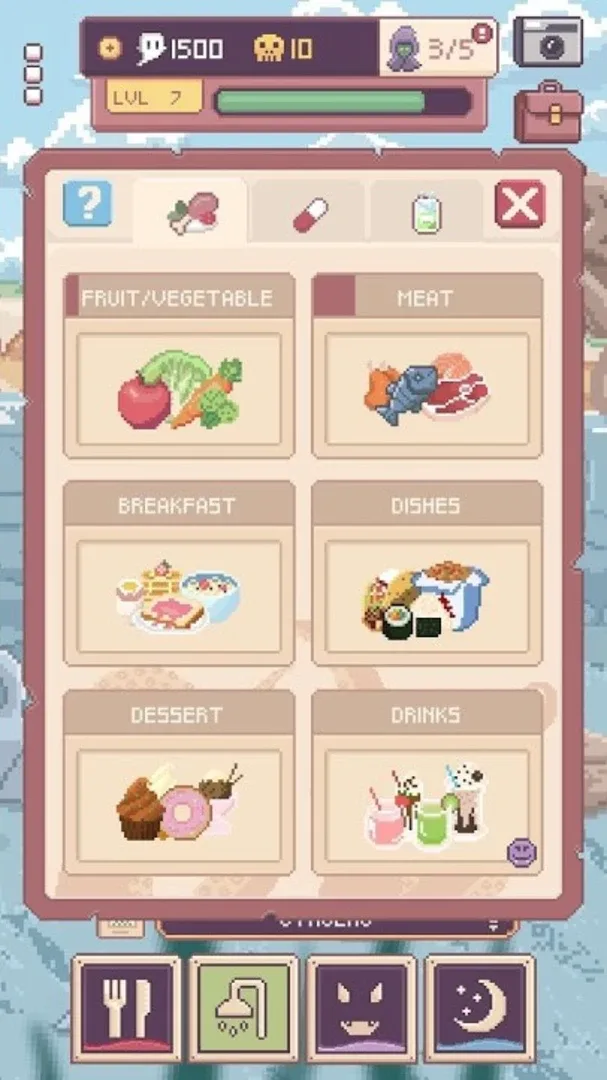Open the three-square side menu
The image size is (607, 1080).
pyautogui.click(x=33, y=74)
